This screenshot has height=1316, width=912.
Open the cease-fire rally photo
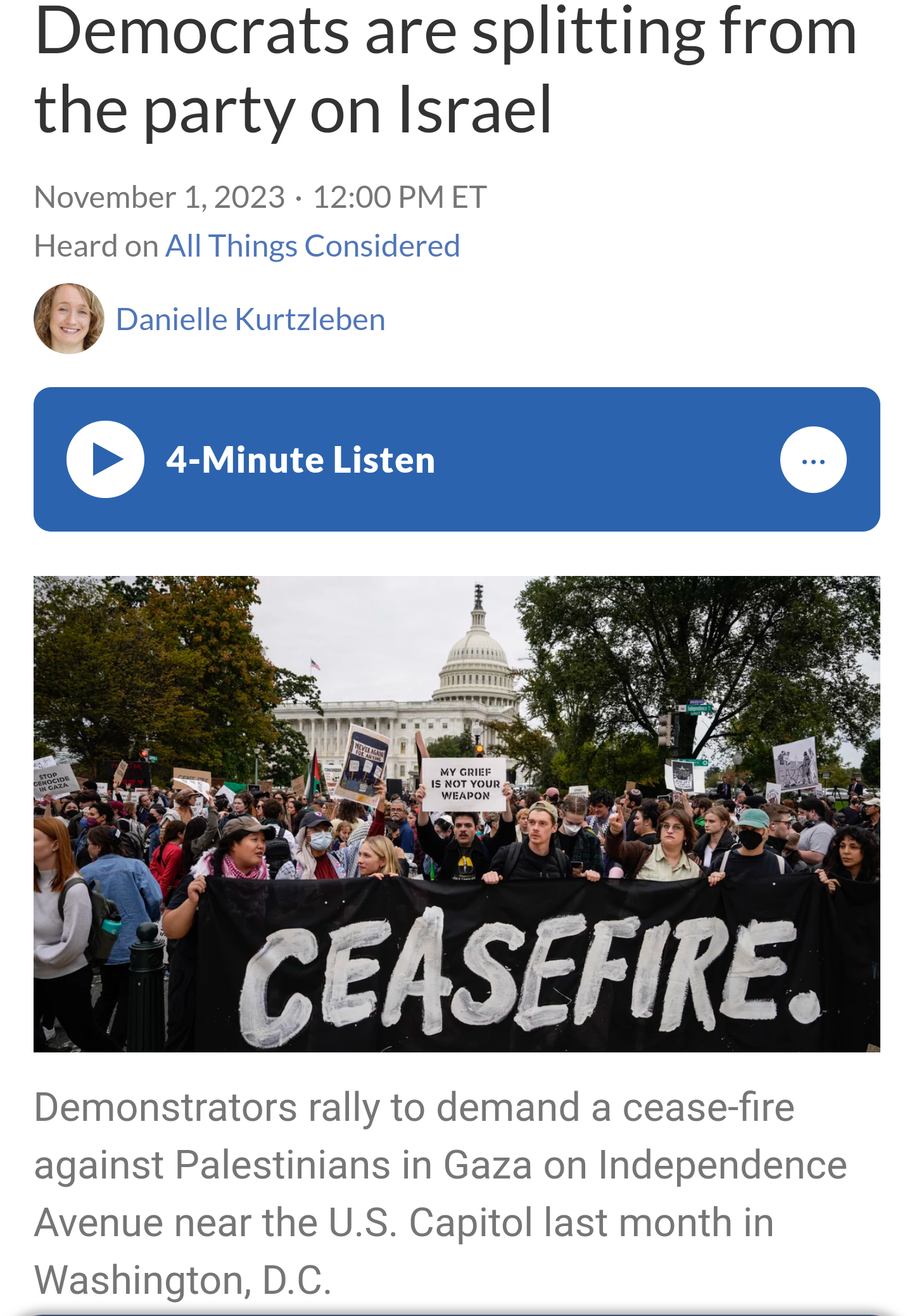pyautogui.click(x=457, y=814)
